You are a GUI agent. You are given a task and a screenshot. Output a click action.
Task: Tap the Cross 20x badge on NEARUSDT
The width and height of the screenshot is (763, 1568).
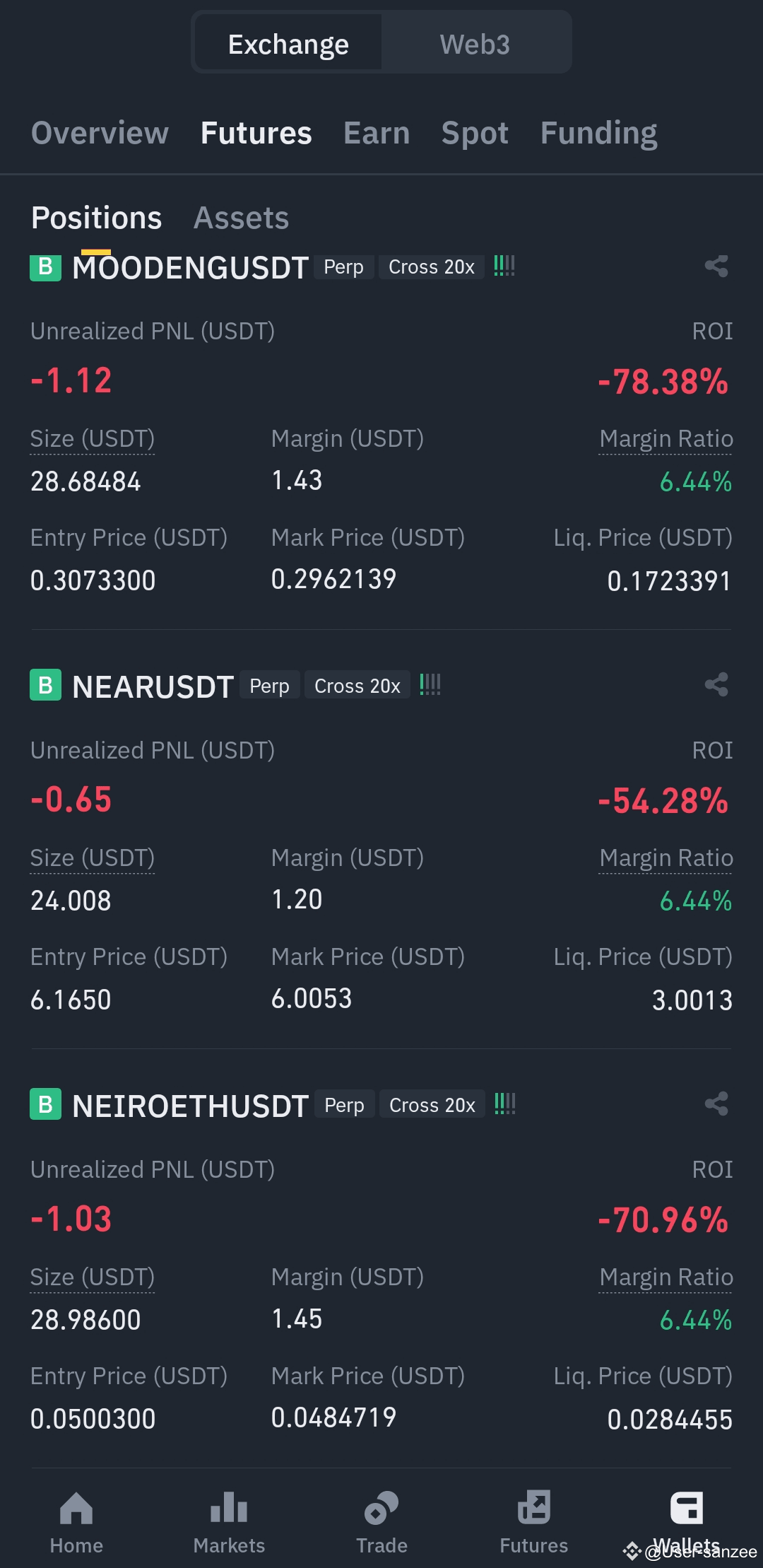point(357,686)
